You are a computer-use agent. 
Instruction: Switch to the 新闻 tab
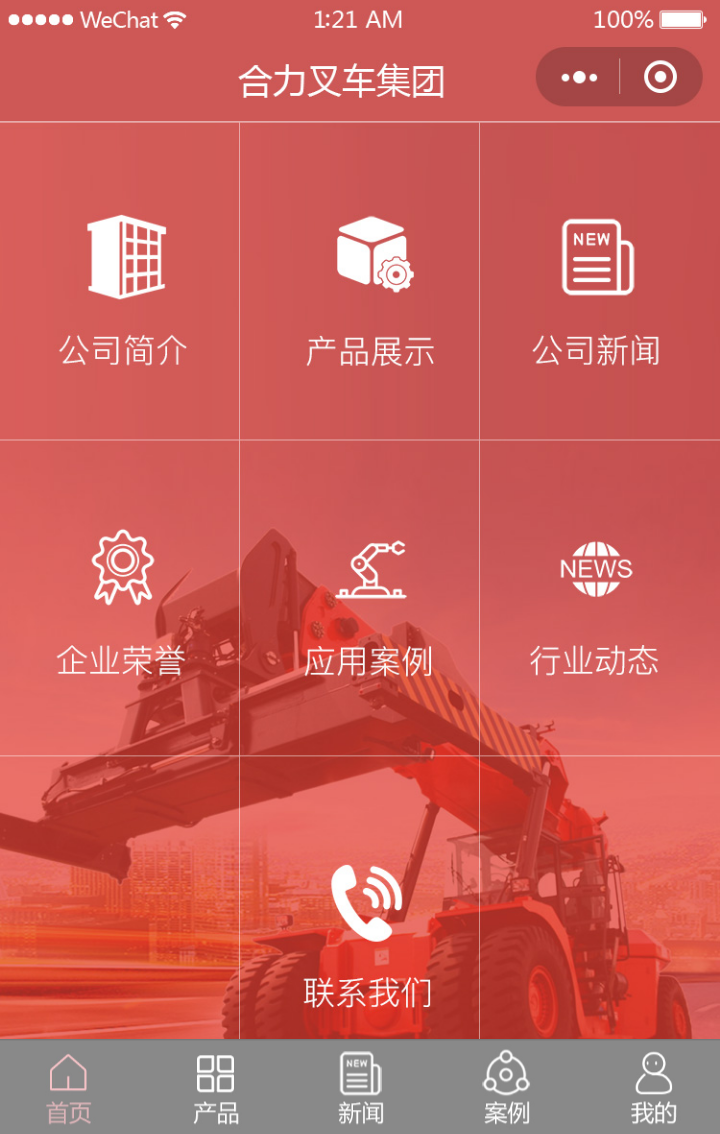click(360, 1088)
